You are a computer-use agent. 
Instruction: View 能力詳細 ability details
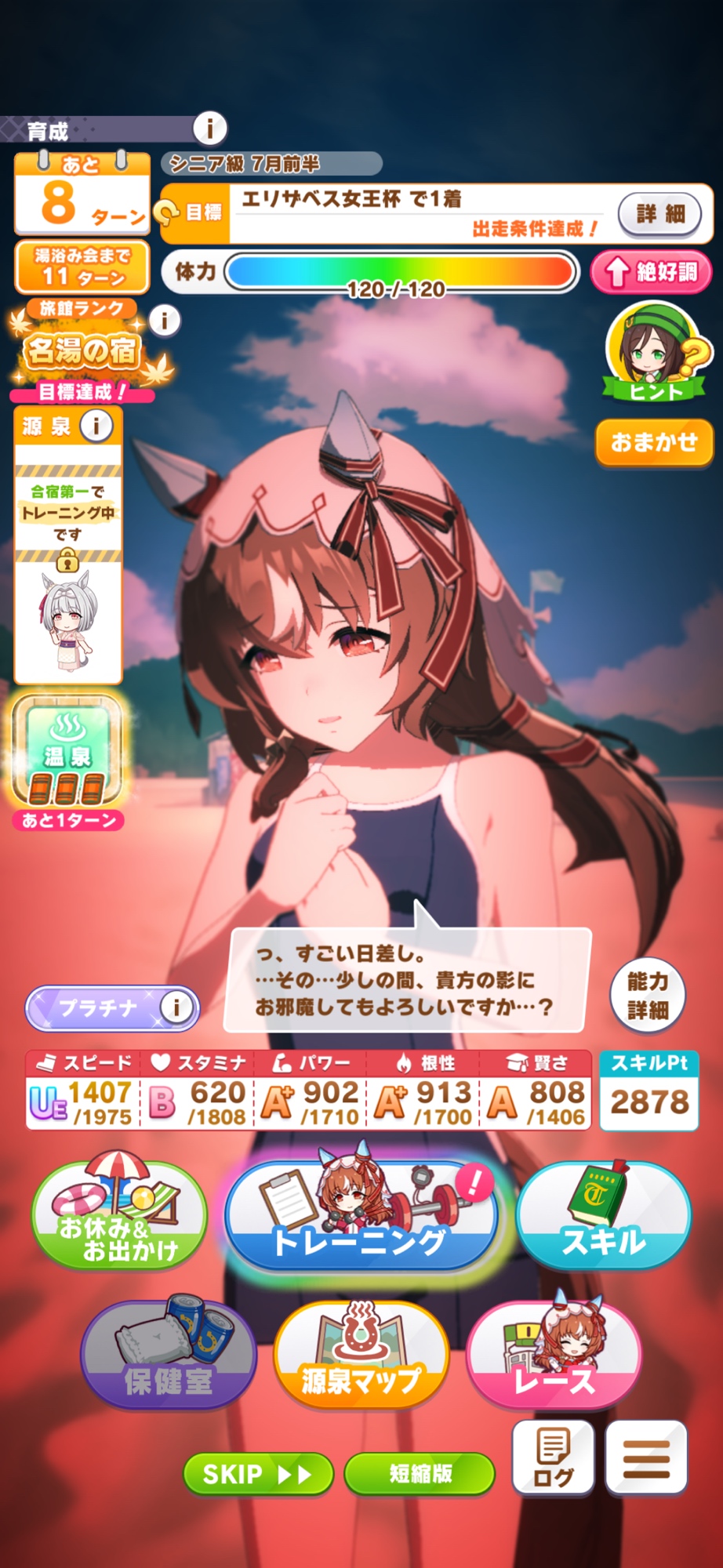pyautogui.click(x=648, y=996)
